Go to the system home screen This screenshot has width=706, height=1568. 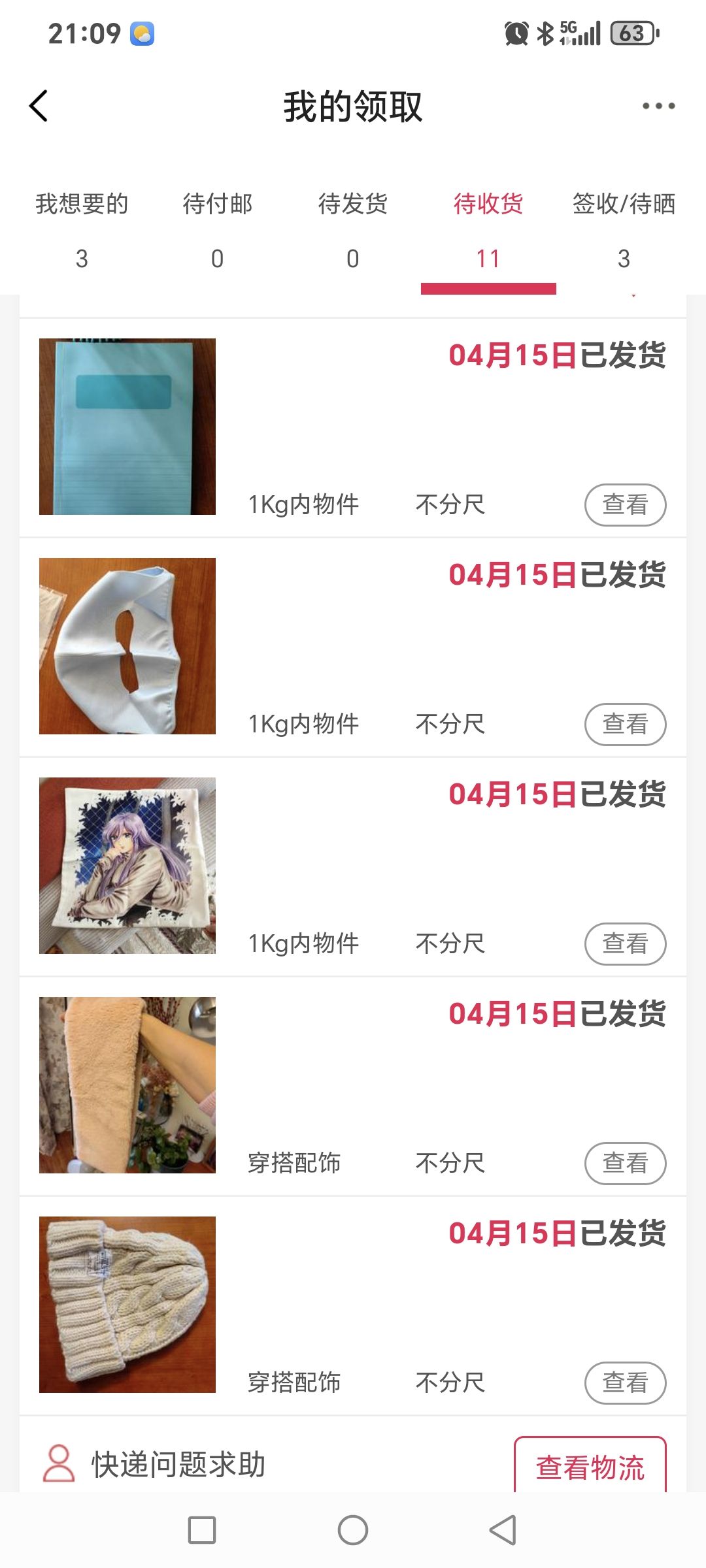pyautogui.click(x=353, y=1530)
